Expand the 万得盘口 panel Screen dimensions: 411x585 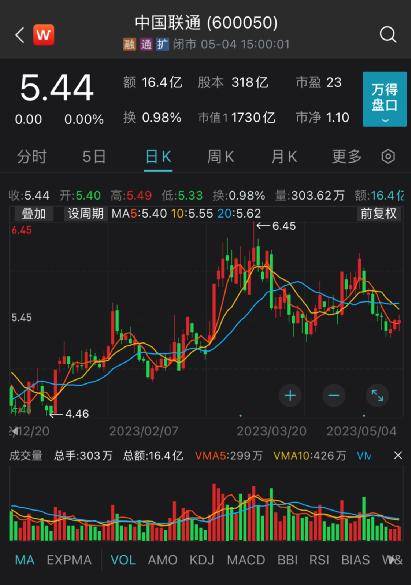click(x=385, y=99)
